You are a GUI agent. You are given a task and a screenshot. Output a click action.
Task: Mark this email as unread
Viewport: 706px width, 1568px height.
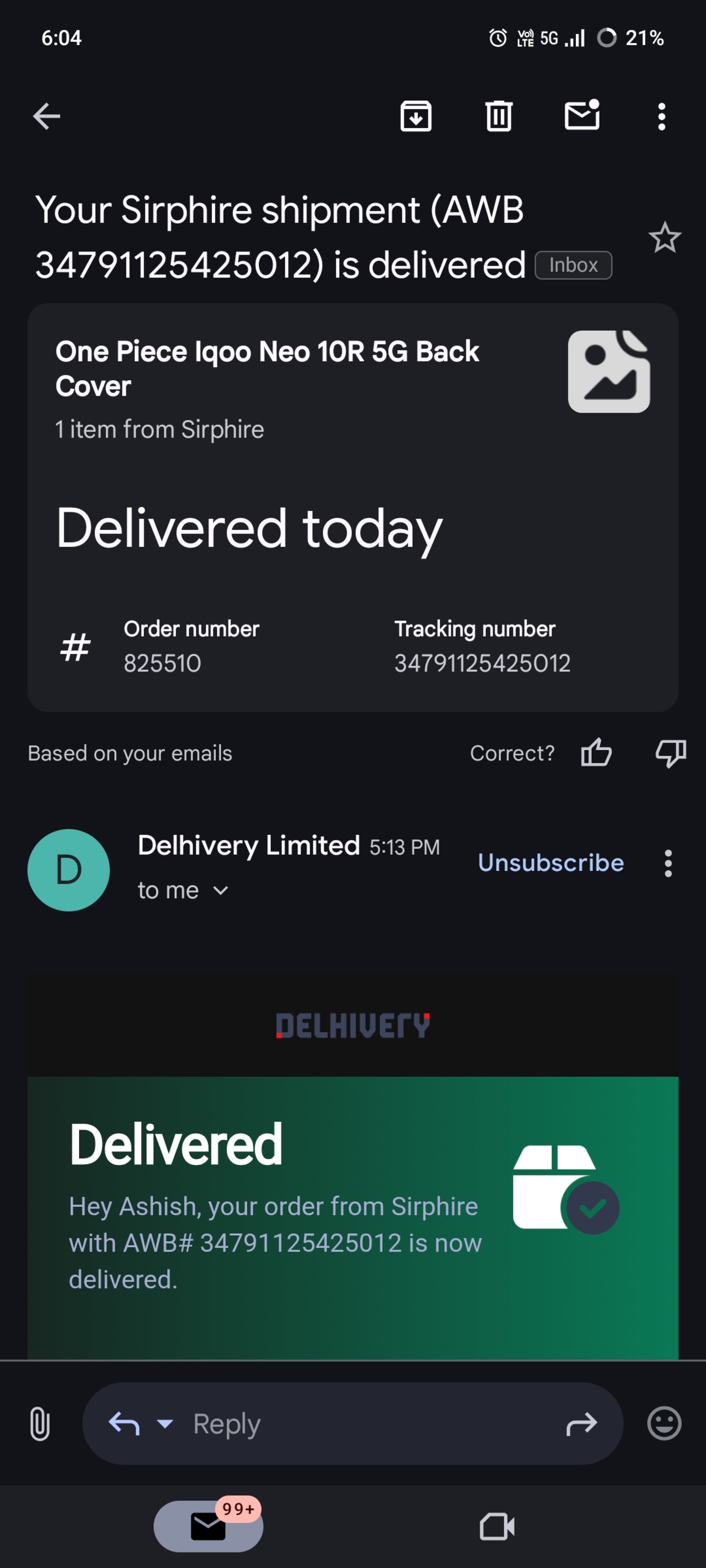pyautogui.click(x=582, y=115)
